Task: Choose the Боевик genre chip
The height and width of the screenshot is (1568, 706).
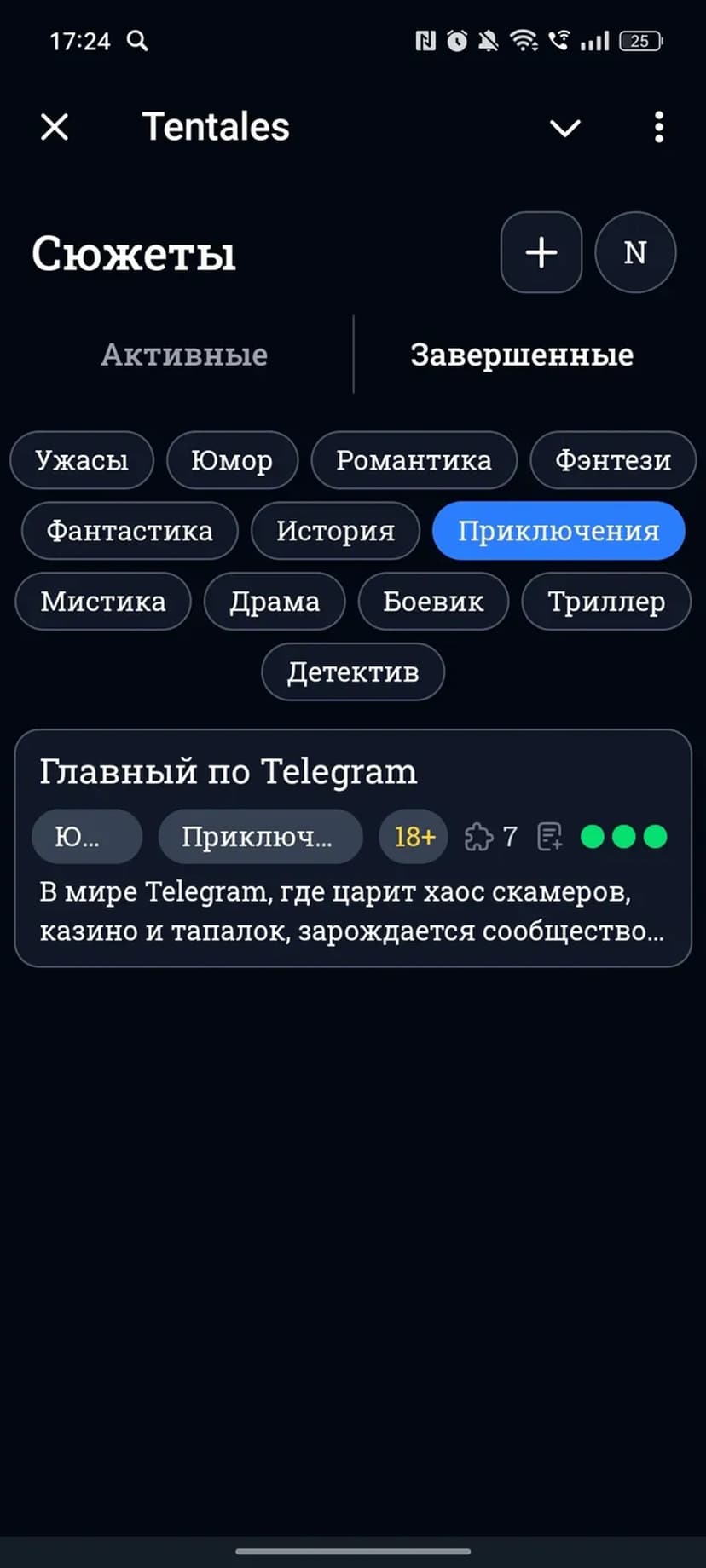Action: pyautogui.click(x=433, y=602)
